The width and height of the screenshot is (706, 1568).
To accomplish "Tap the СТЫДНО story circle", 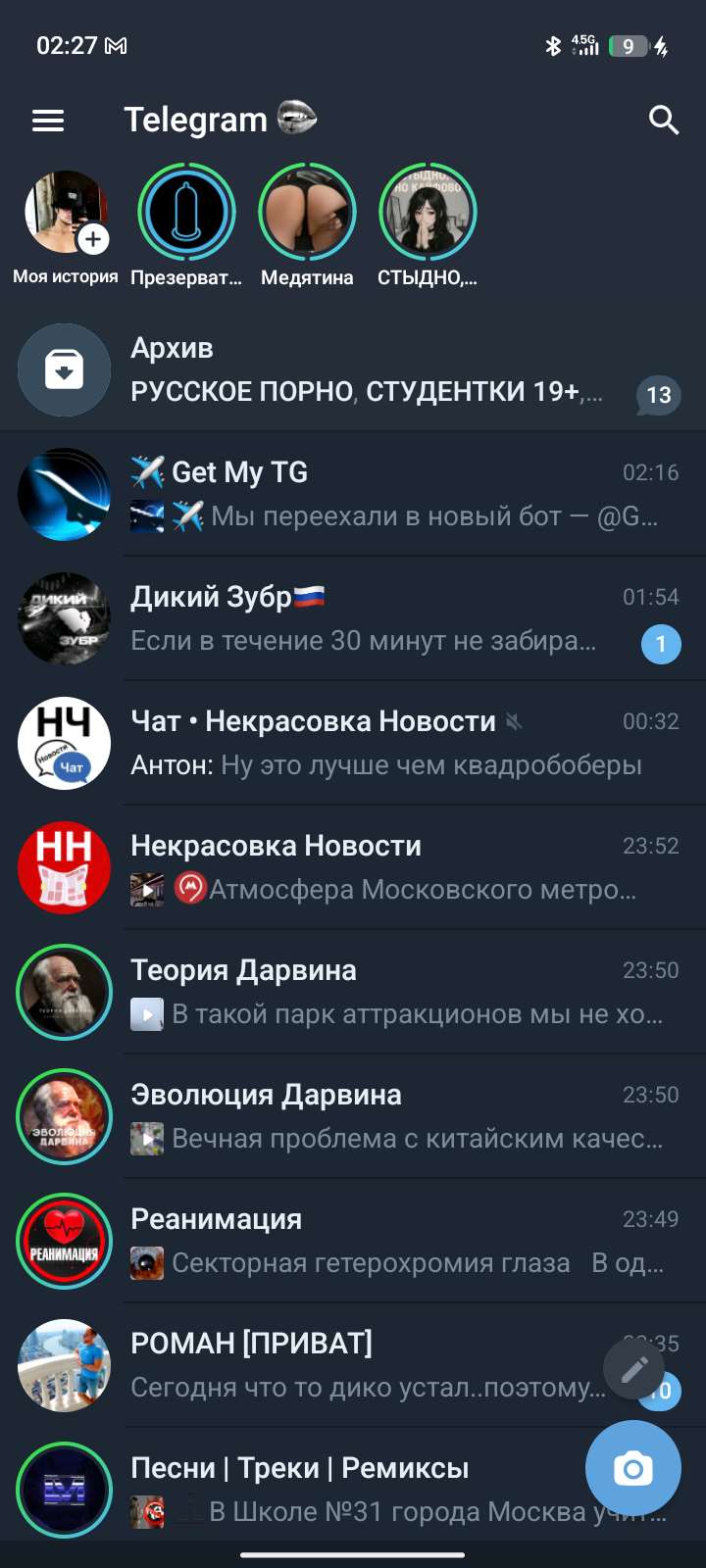I will [428, 211].
